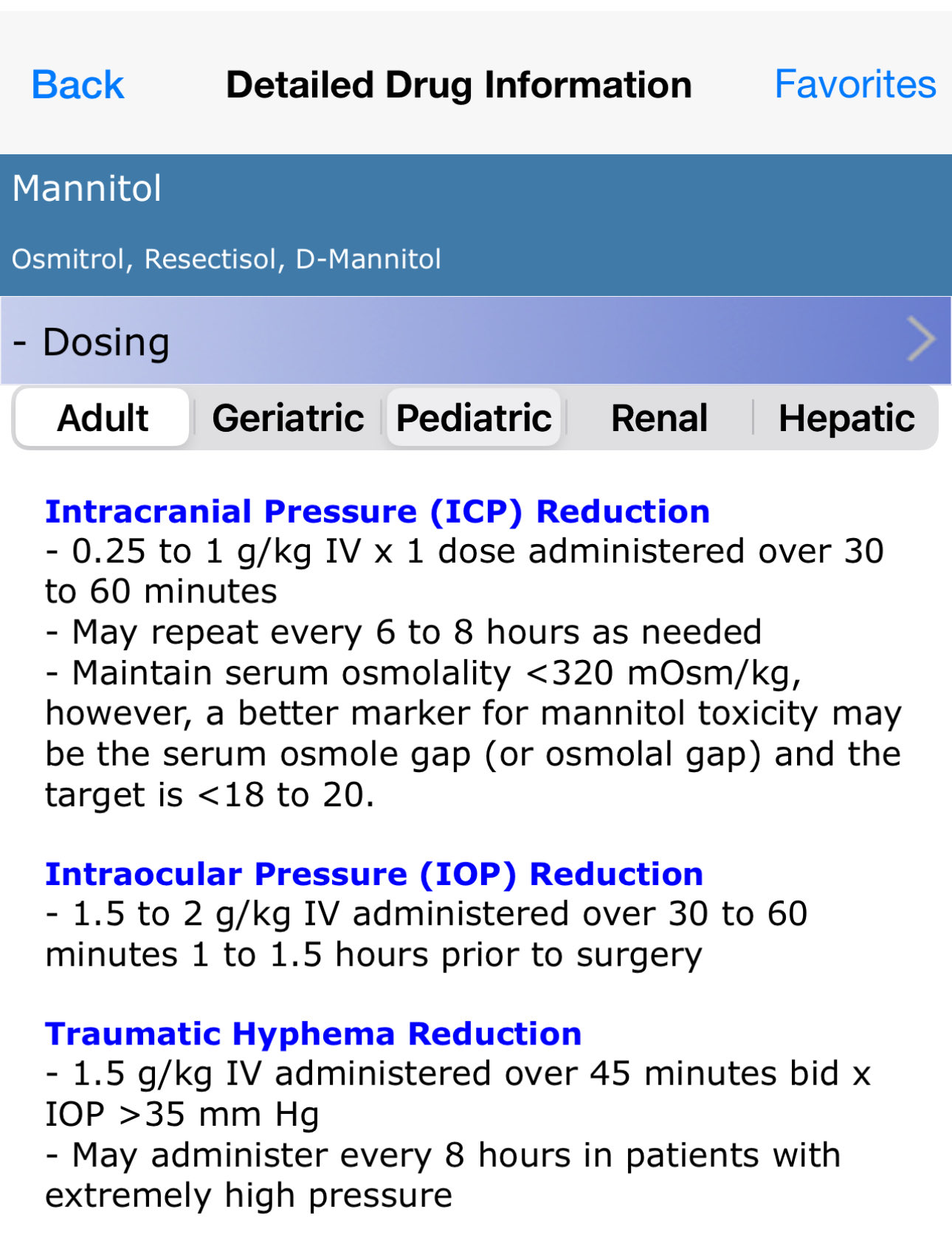The width and height of the screenshot is (952, 1235).
Task: Switch to the Geriatric dosing tab
Action: pos(288,418)
